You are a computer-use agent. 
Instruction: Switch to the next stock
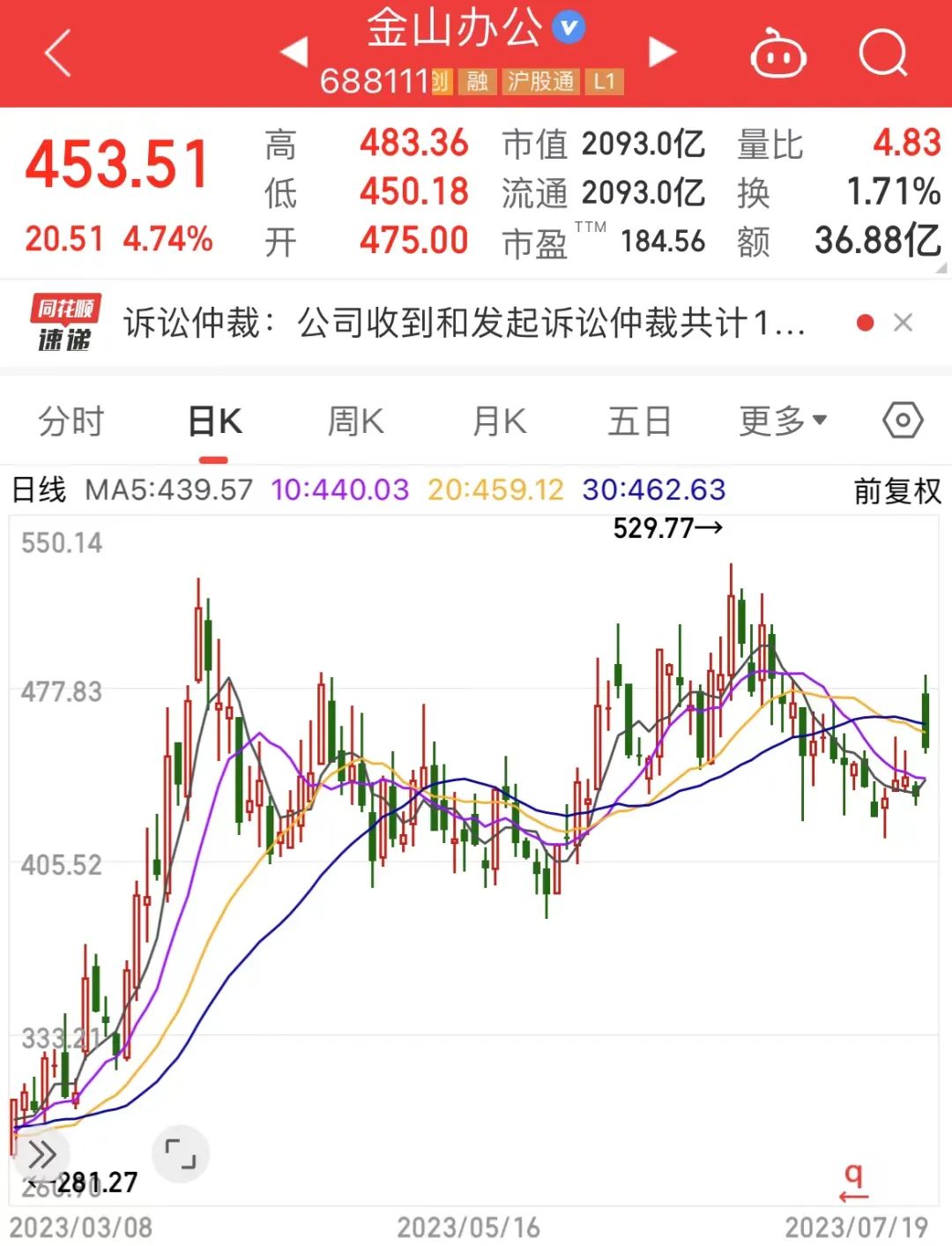pyautogui.click(x=662, y=52)
